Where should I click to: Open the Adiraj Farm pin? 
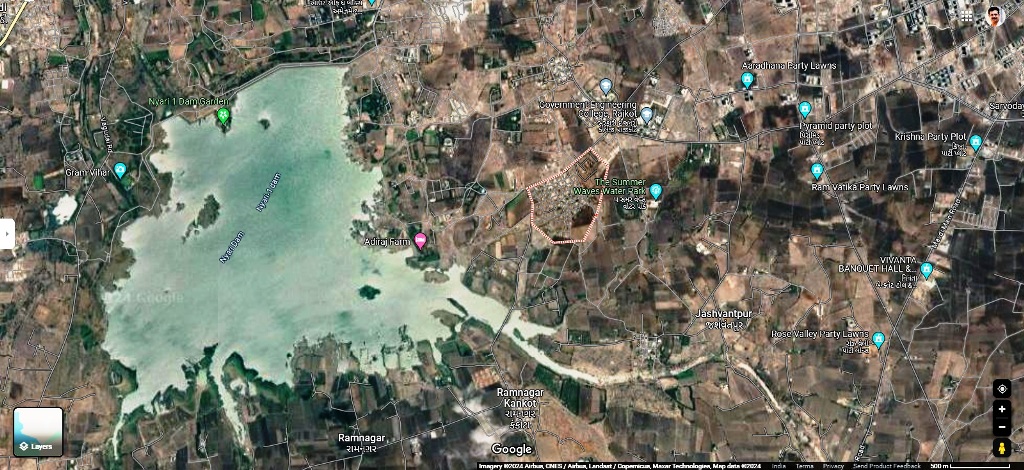point(421,239)
